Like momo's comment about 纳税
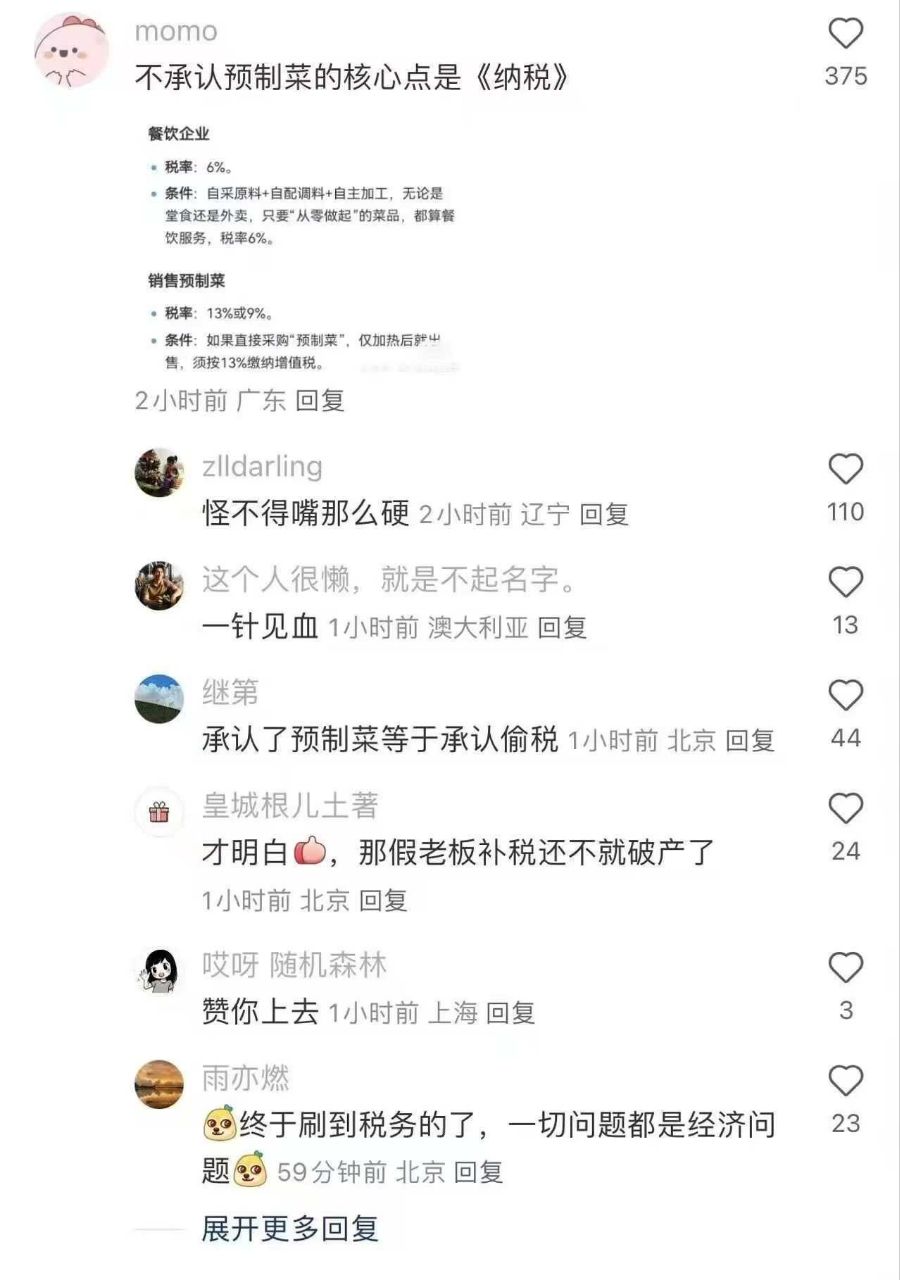Image resolution: width=900 pixels, height=1280 pixels. (x=846, y=35)
